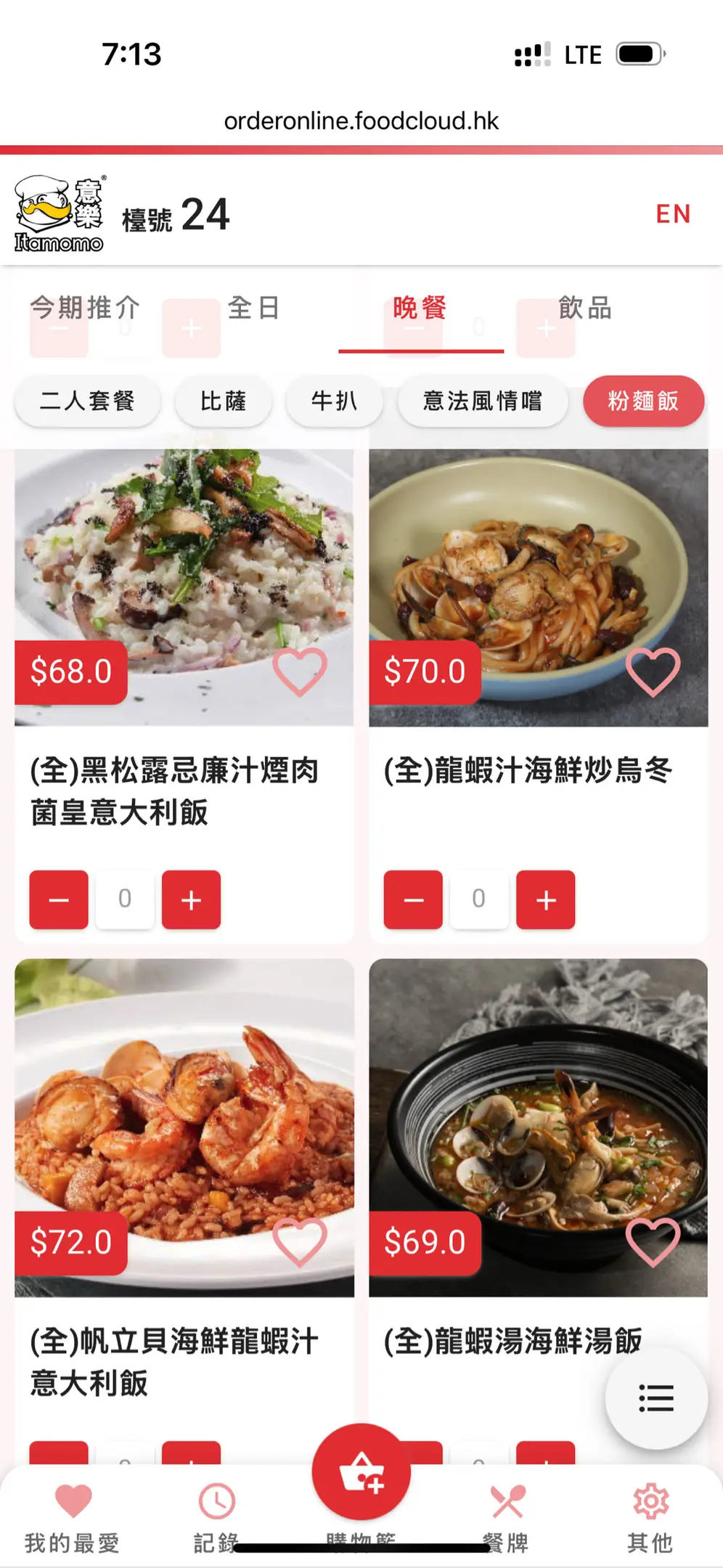Image resolution: width=723 pixels, height=1568 pixels.
Task: Switch to the 全日 tab
Action: (254, 309)
